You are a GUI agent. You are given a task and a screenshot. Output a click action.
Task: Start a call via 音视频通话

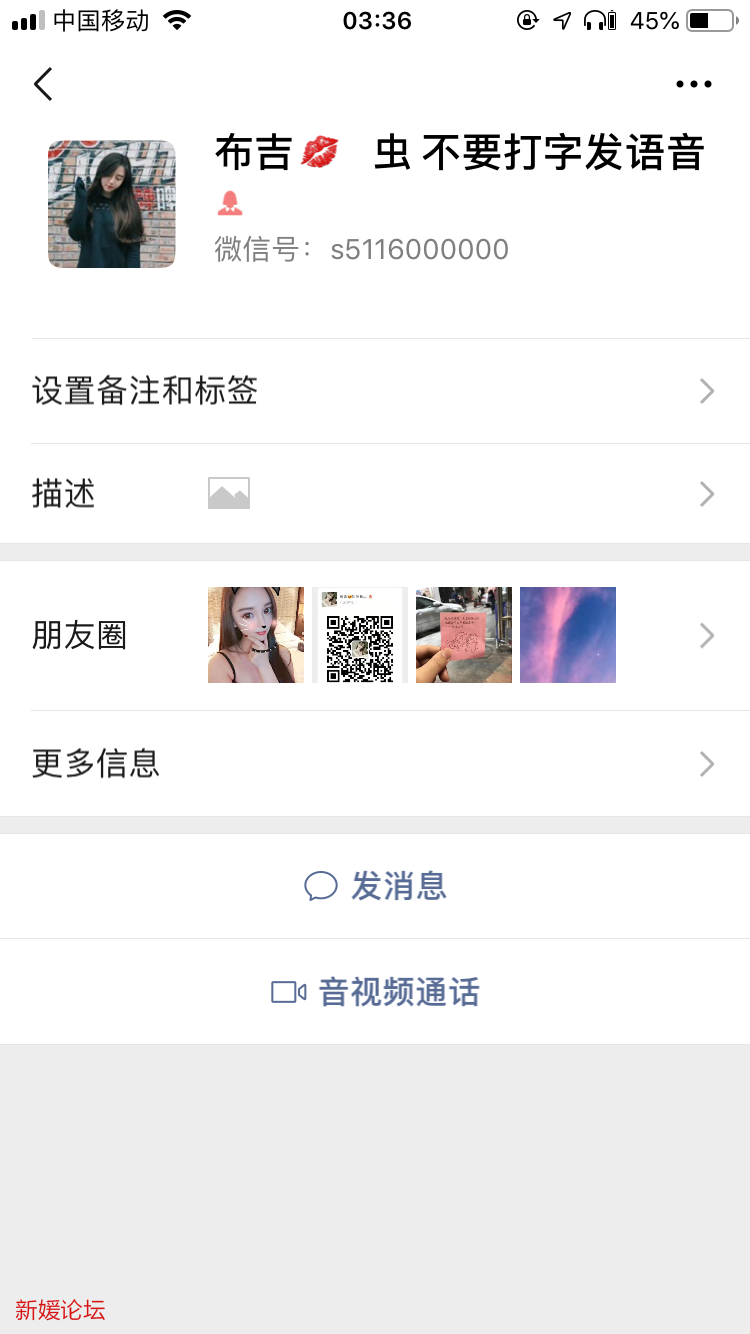398,992
